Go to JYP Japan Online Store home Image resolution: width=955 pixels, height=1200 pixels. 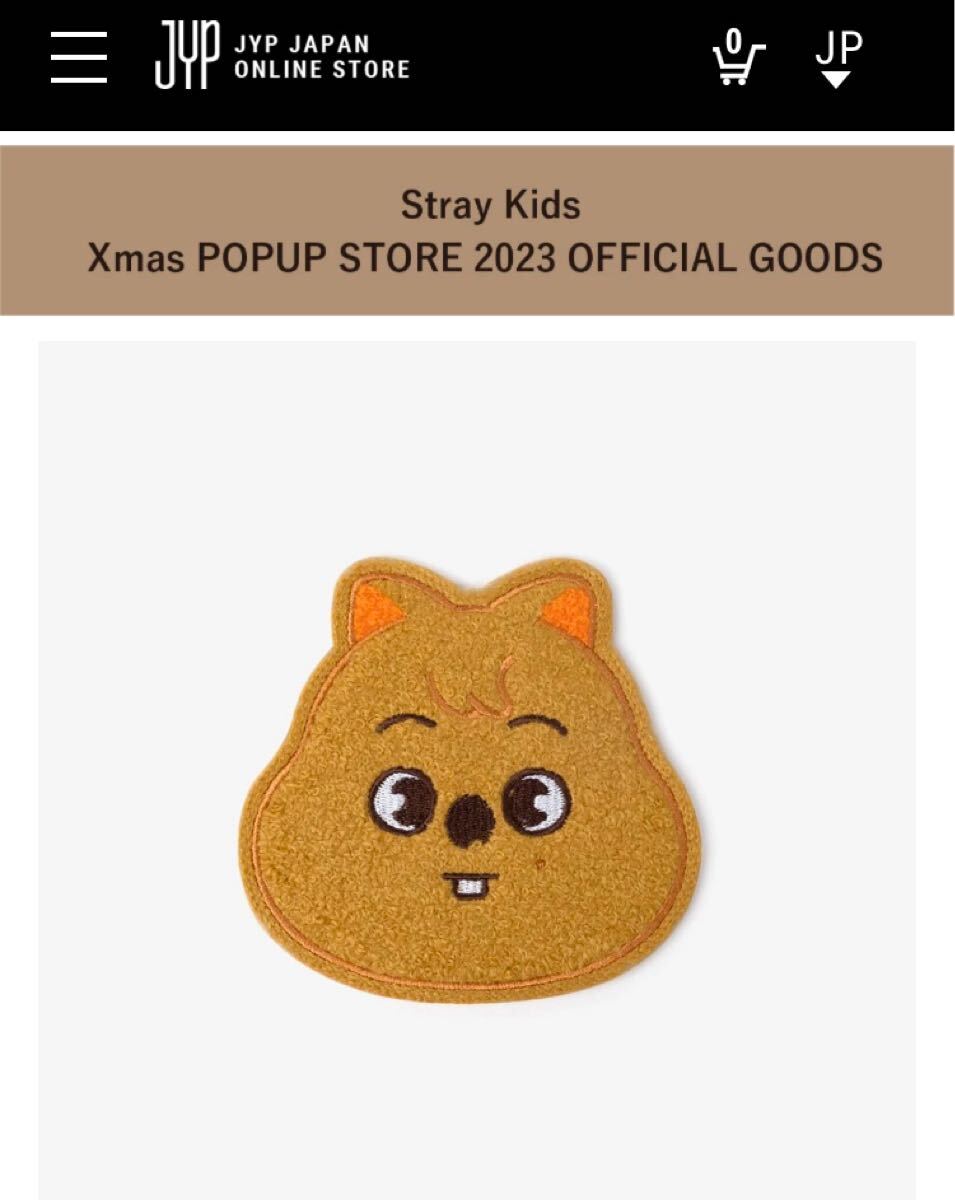[282, 59]
